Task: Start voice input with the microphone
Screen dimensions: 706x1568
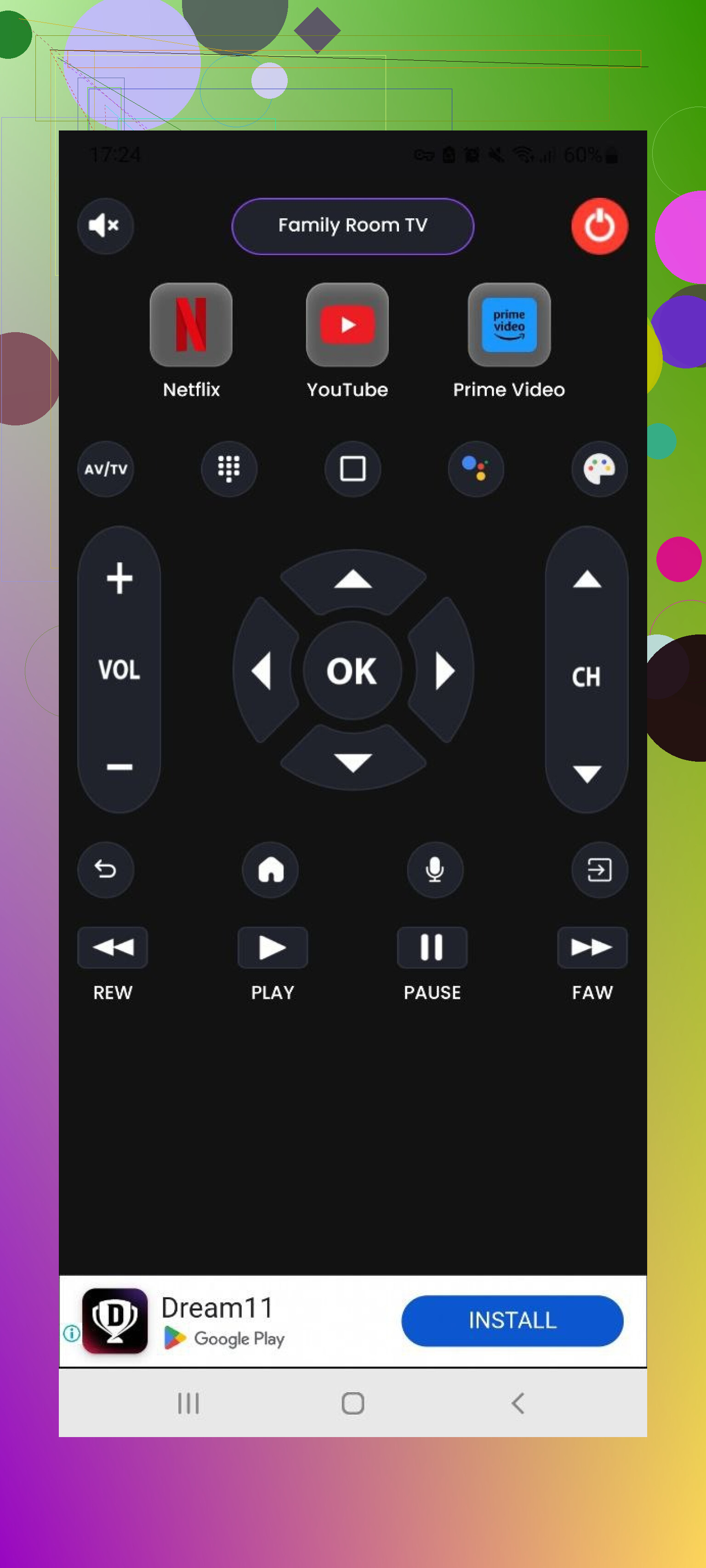Action: point(434,869)
